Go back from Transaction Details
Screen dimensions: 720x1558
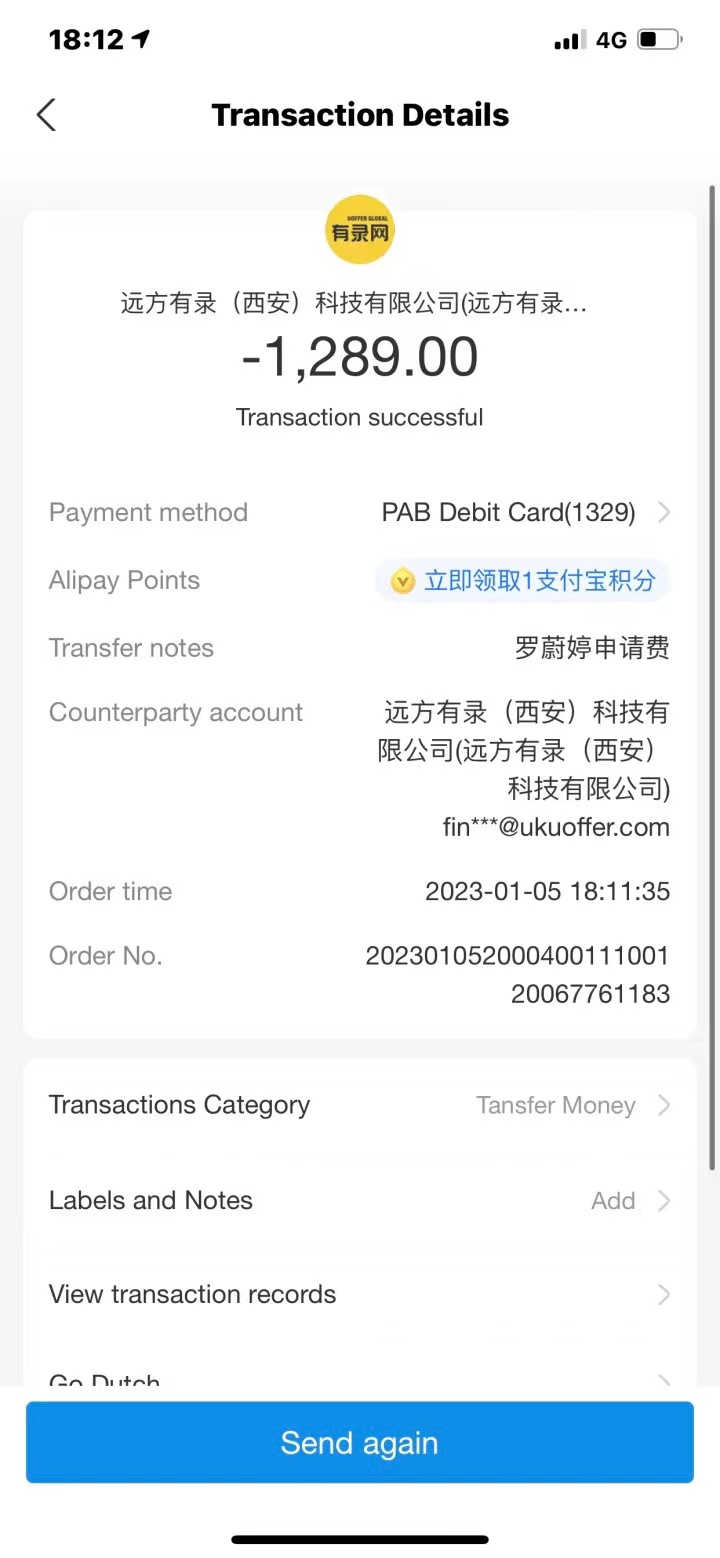click(x=46, y=115)
